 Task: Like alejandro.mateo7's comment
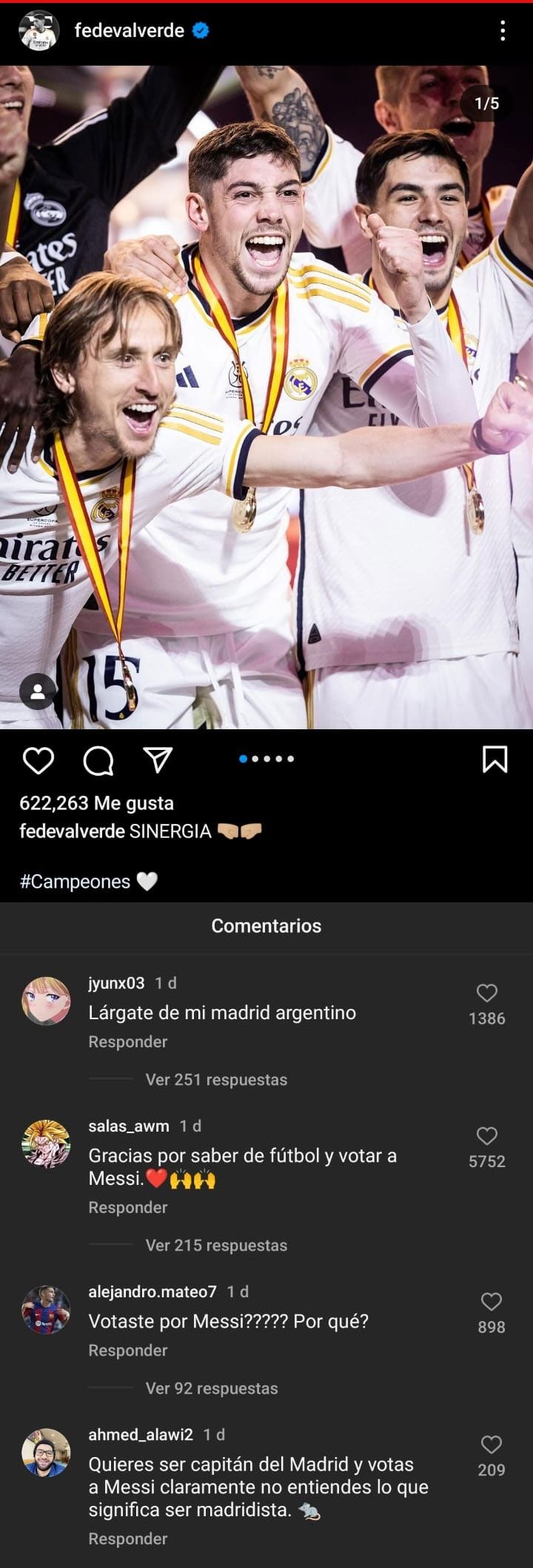(491, 1302)
